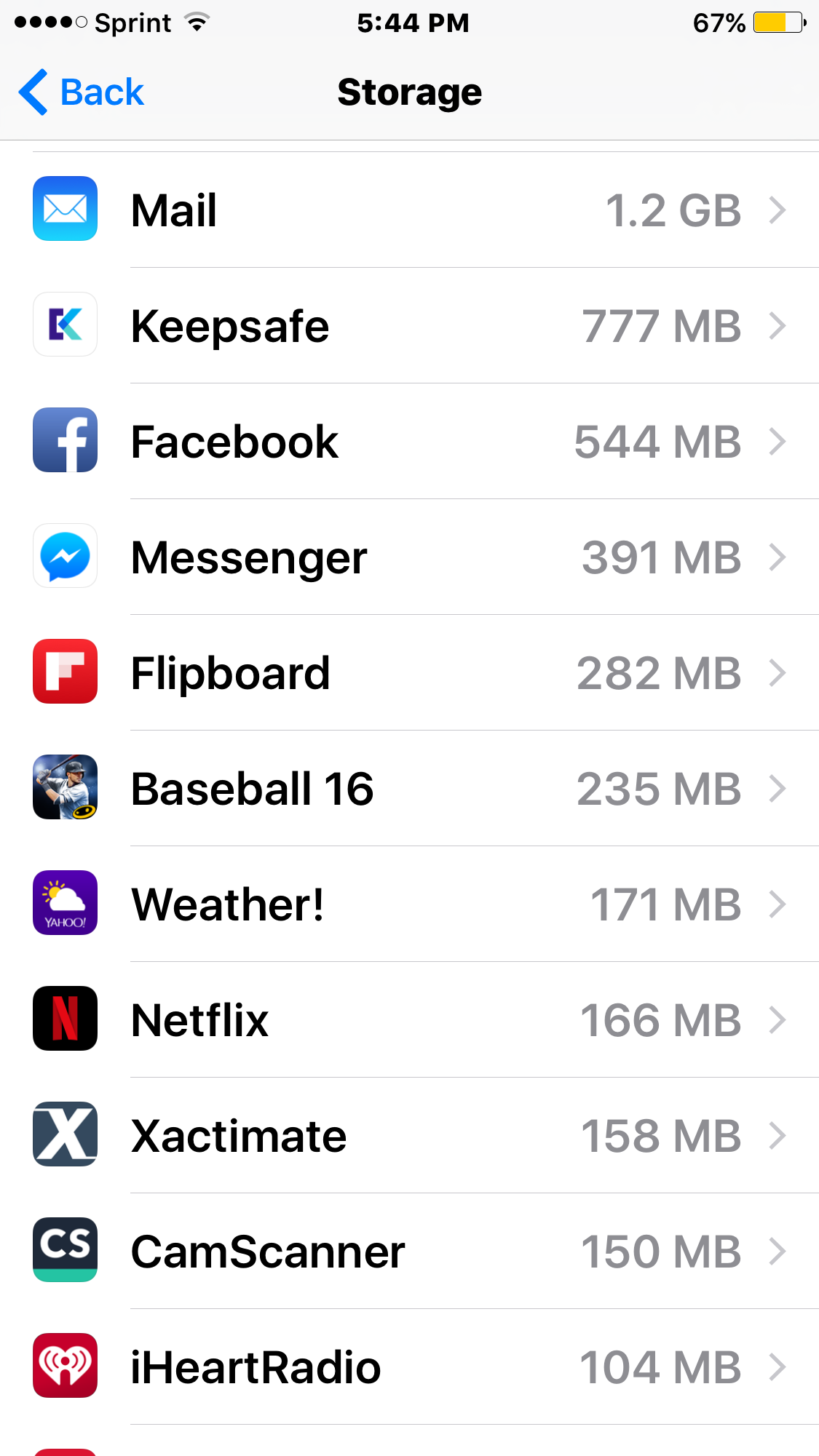819x1456 pixels.
Task: Select the Xactimate row
Action: pyautogui.click(x=409, y=1136)
